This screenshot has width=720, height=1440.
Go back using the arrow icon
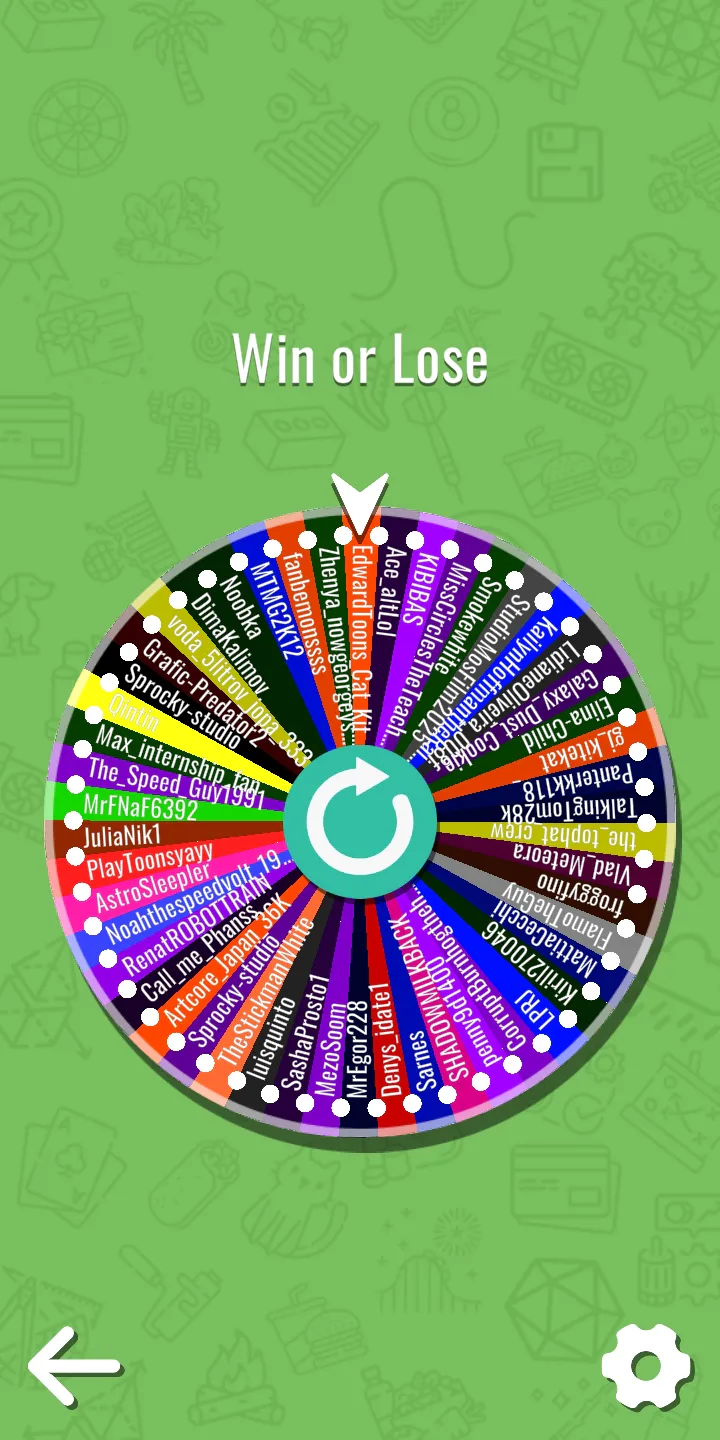tap(73, 1366)
